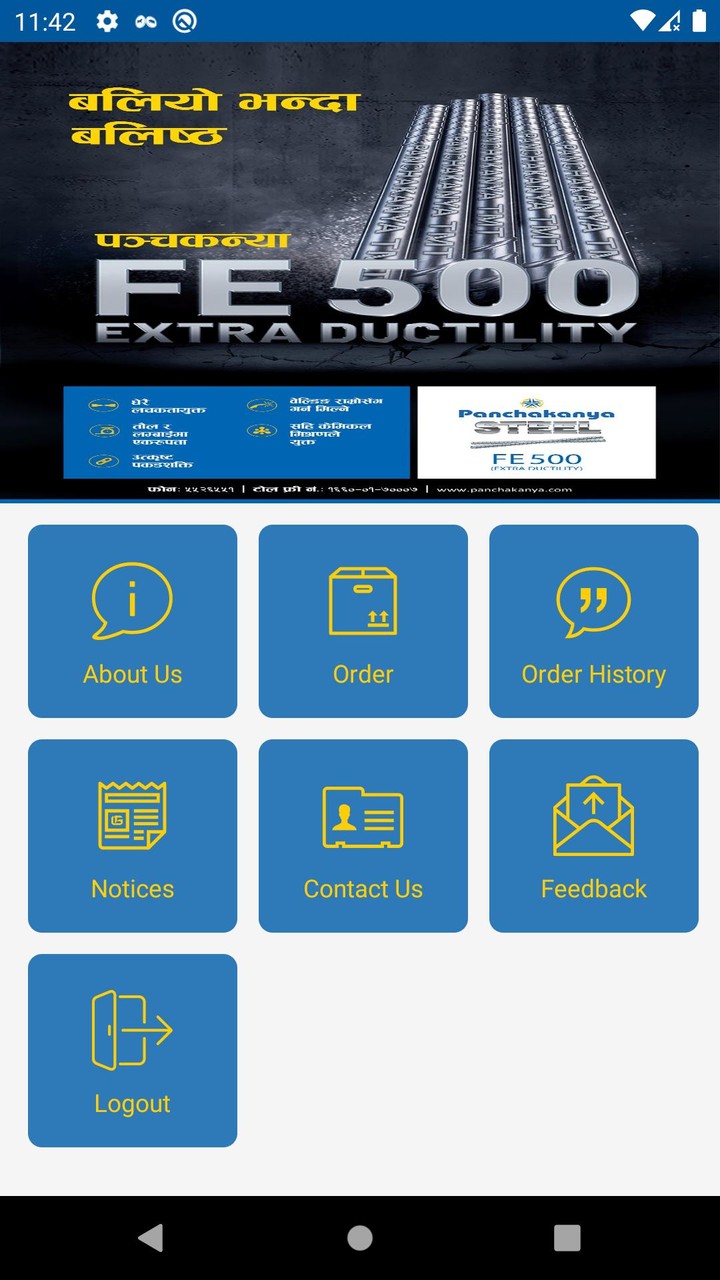This screenshot has height=1280, width=720.
Task: Tap the system back button
Action: tap(151, 1238)
